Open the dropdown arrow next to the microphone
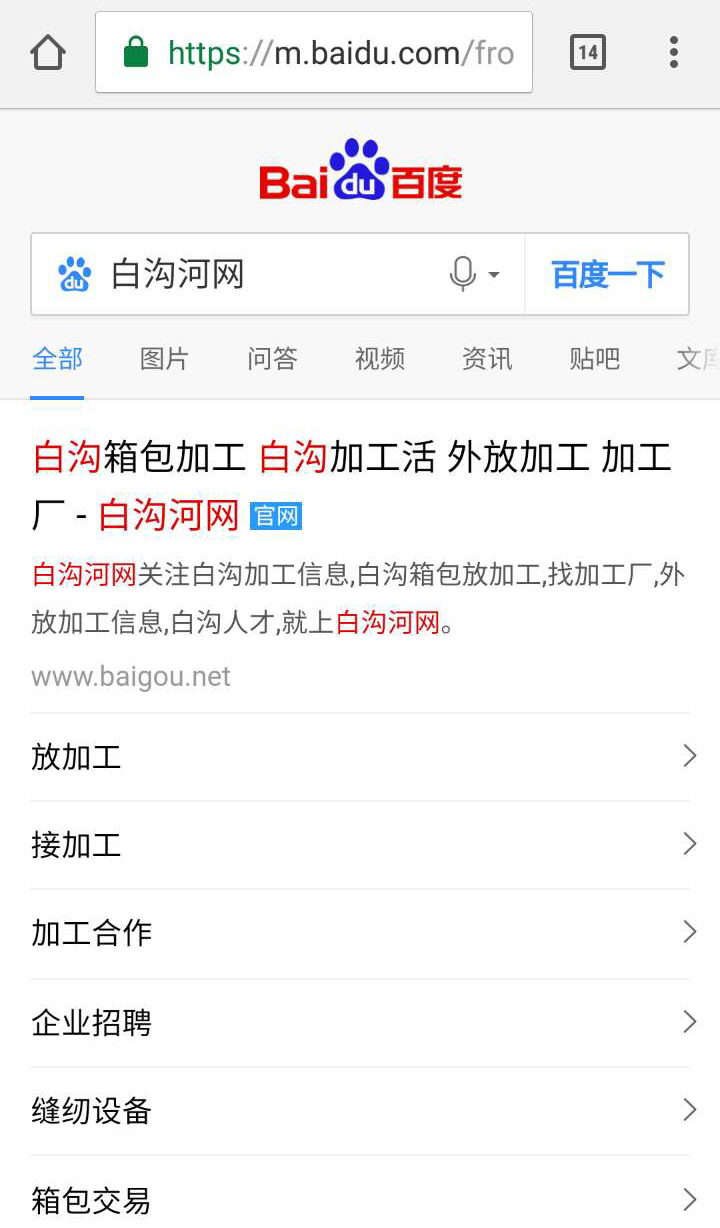The image size is (720, 1228). point(493,277)
